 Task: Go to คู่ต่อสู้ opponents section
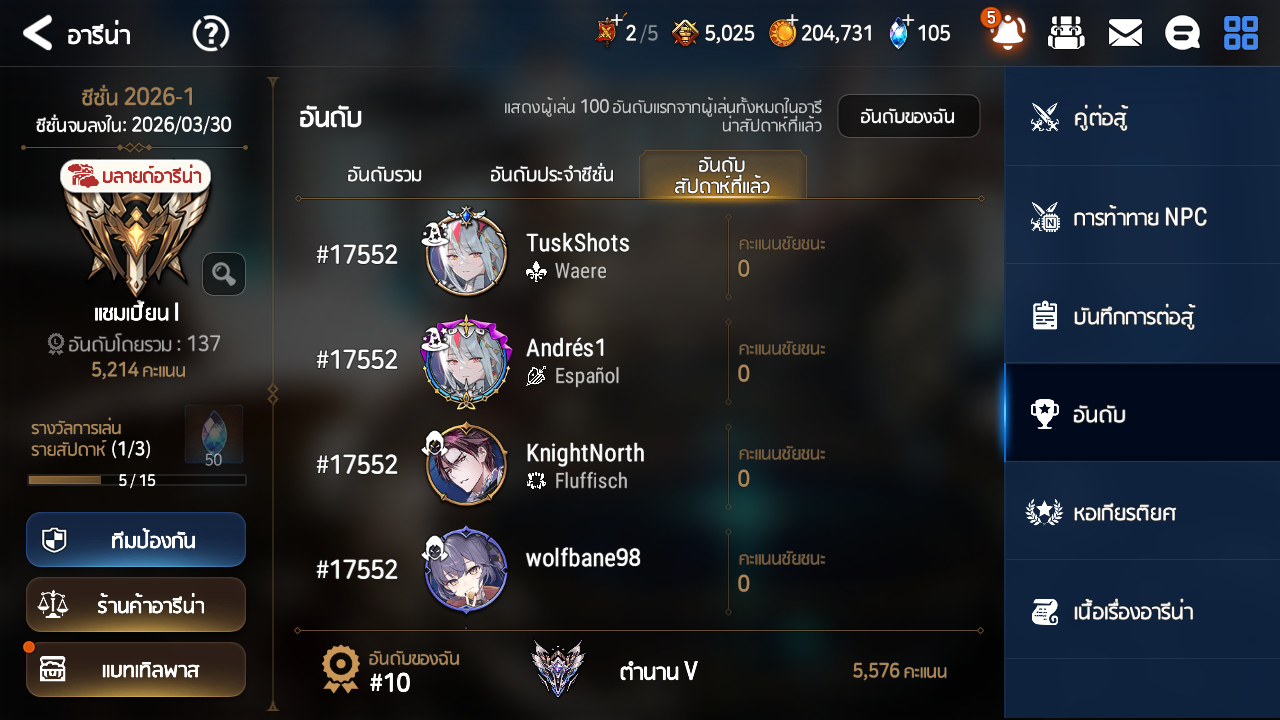[x=1142, y=117]
